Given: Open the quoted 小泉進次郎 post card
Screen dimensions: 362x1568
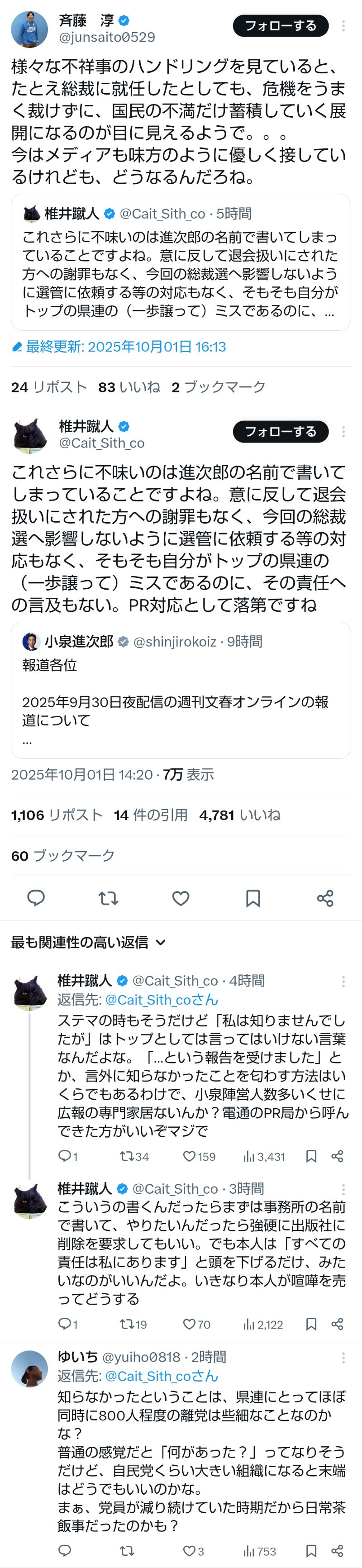Looking at the screenshot, I should click(181, 690).
